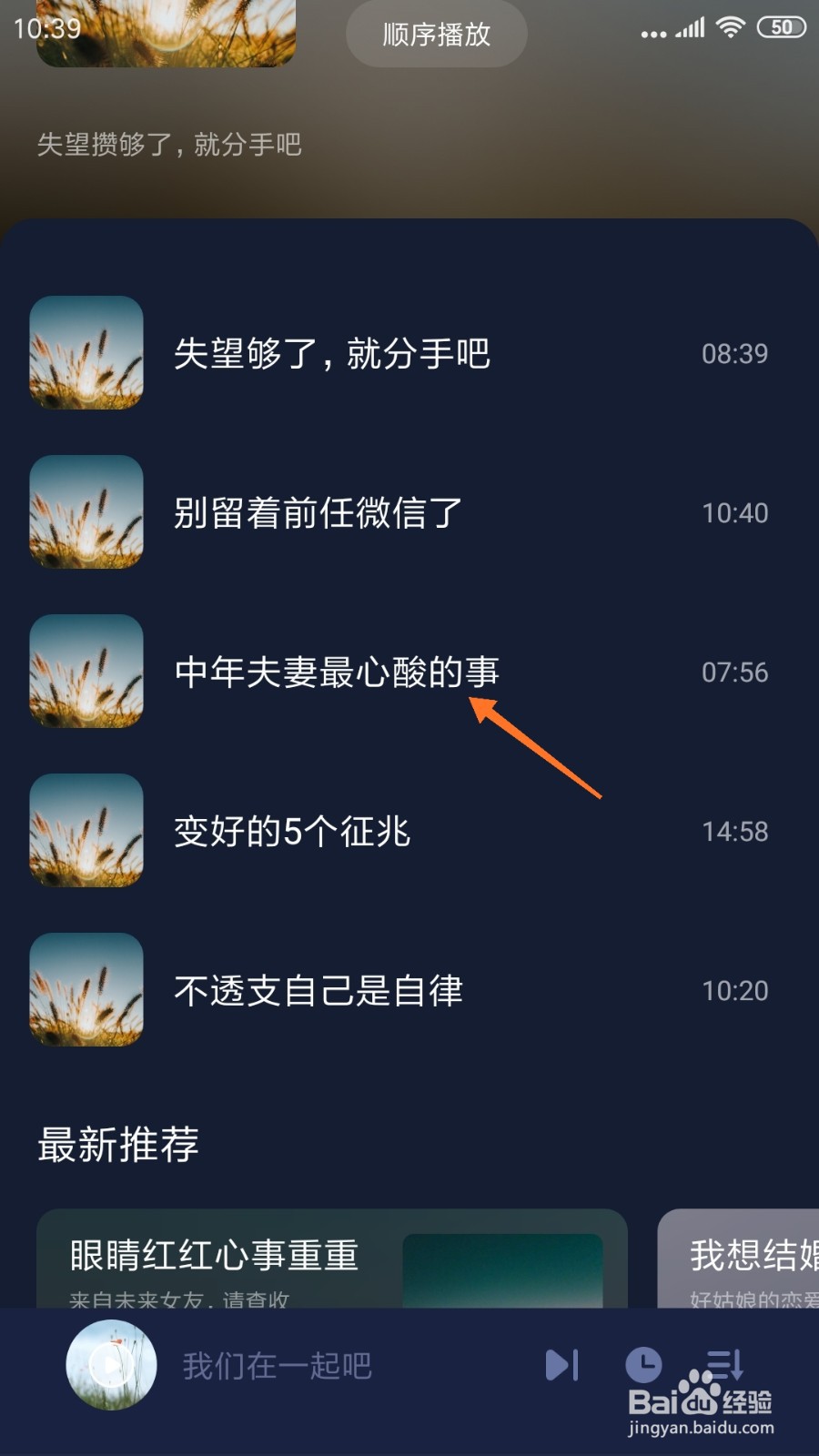Tap the three-dot notification icon in status bar
This screenshot has height=1456, width=819.
point(652,30)
